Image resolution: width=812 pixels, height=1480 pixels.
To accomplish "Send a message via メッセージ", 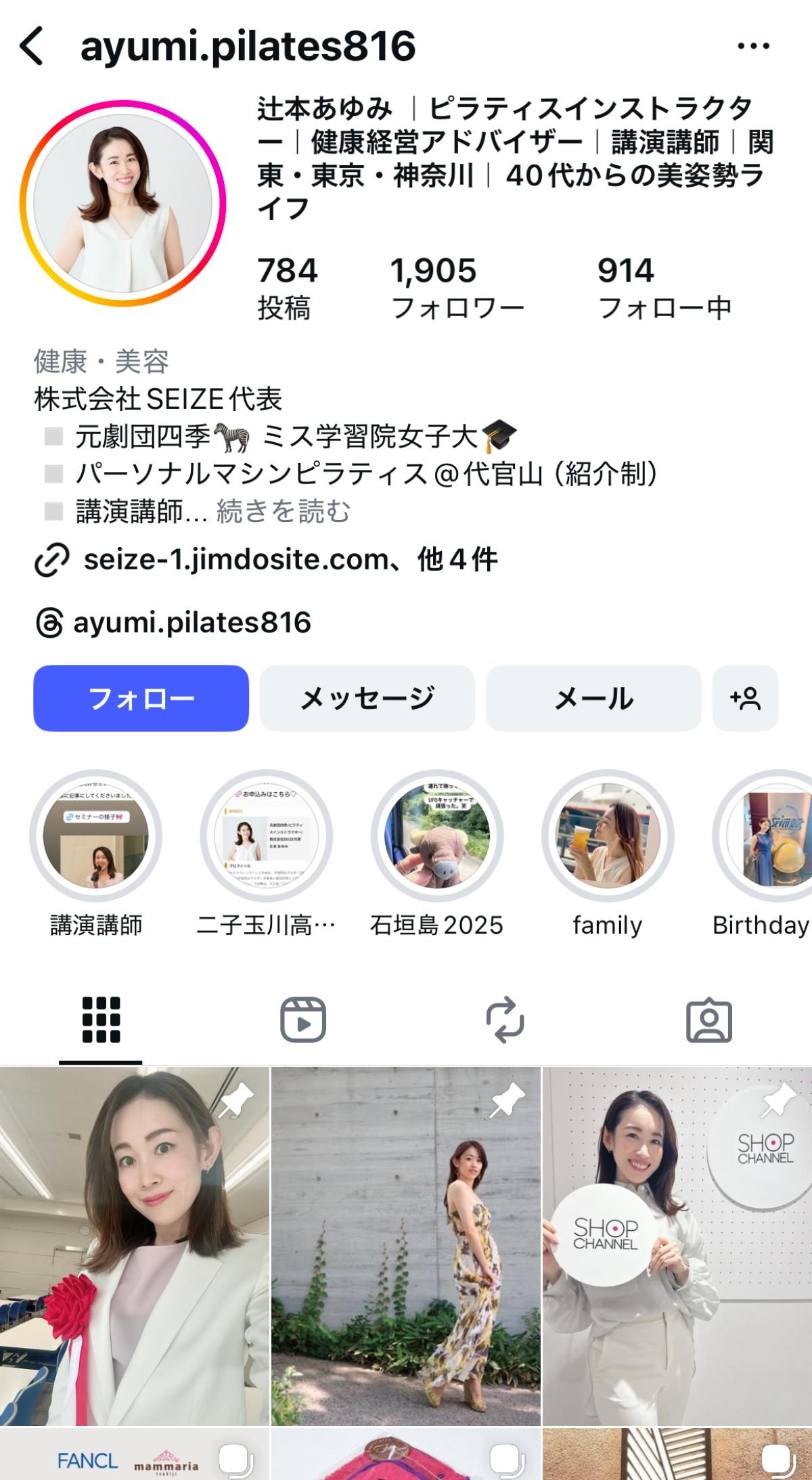I will point(367,698).
